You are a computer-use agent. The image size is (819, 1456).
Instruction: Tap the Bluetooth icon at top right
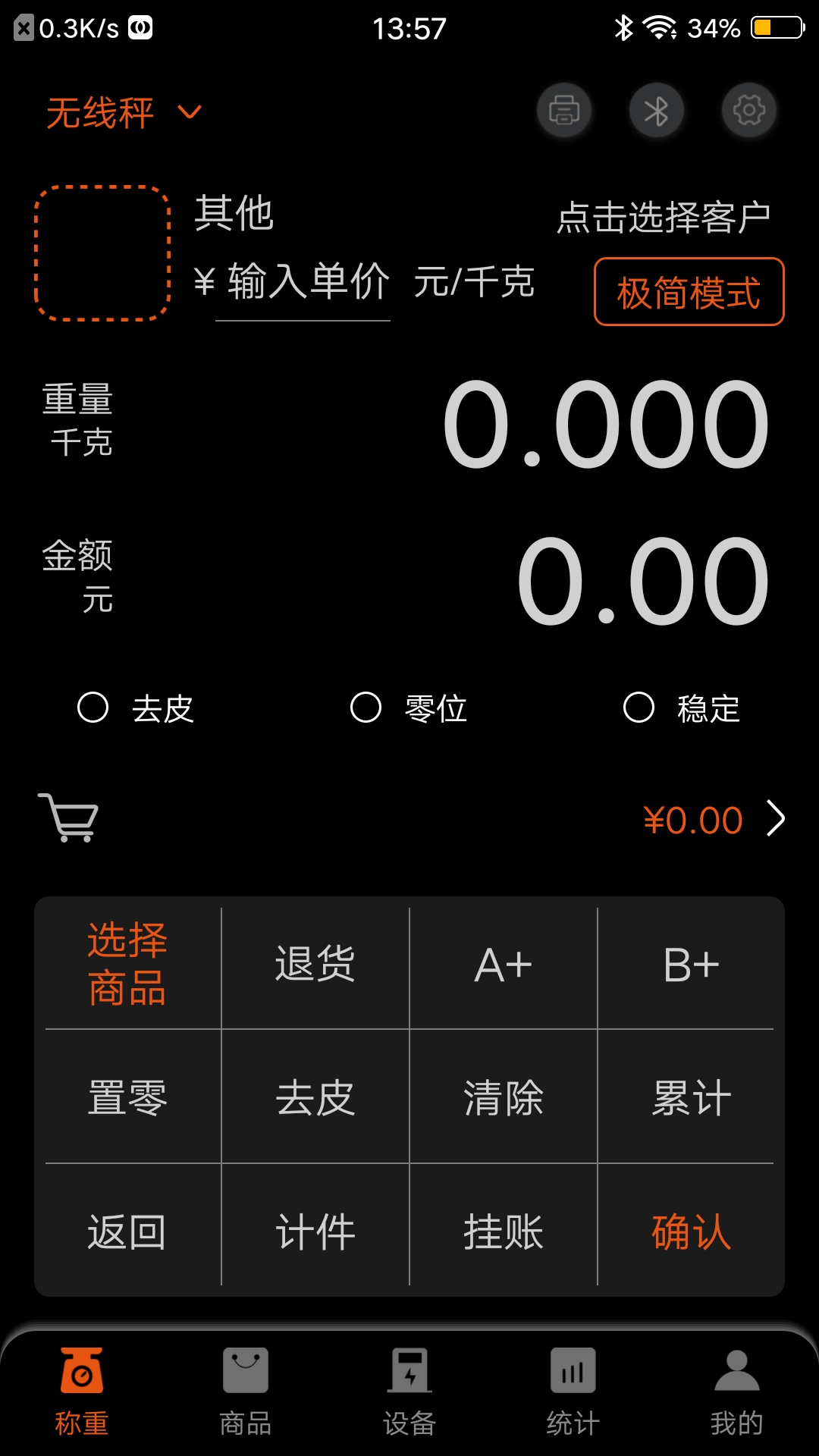click(x=657, y=110)
